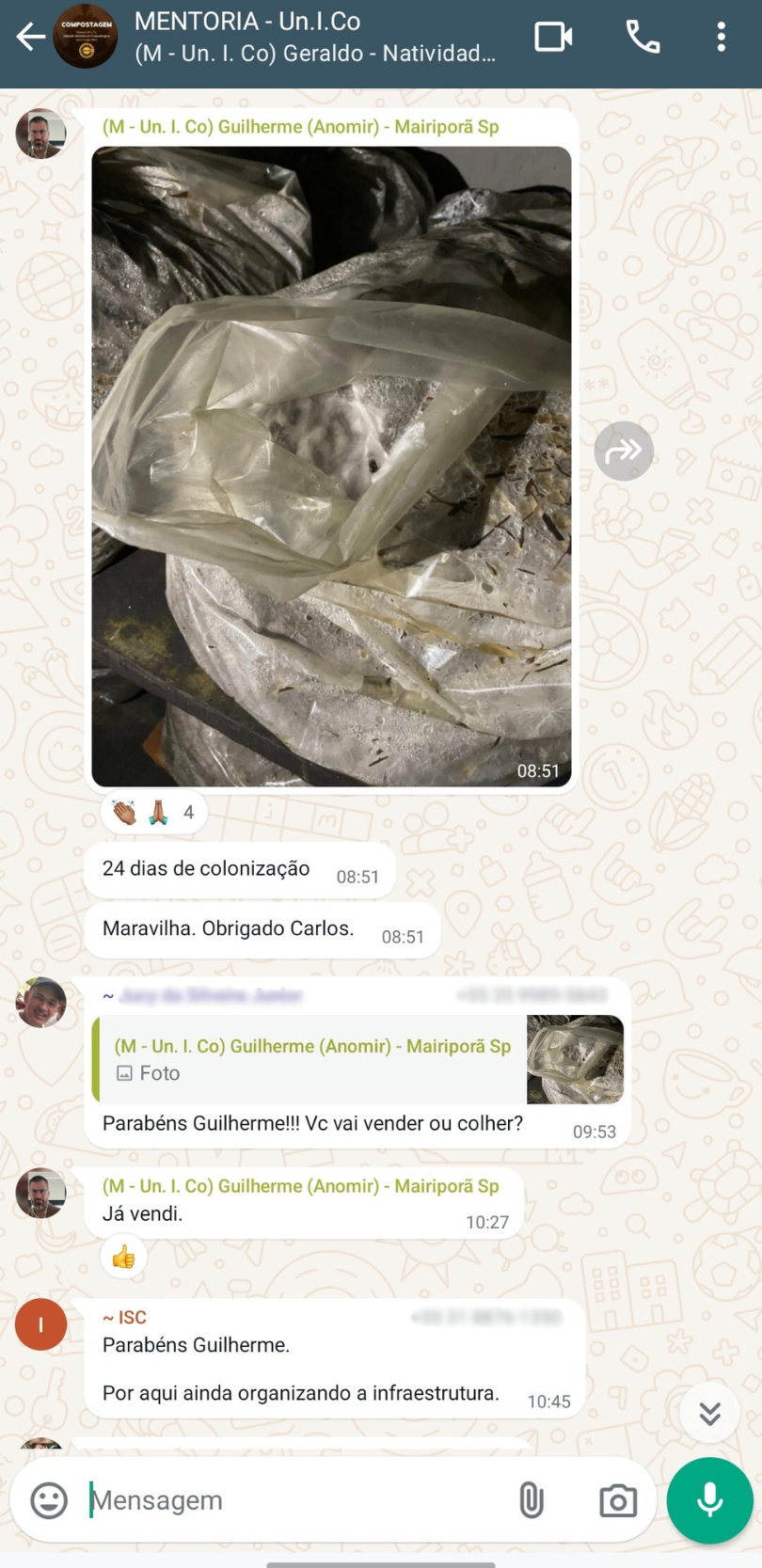Viewport: 762px width, 1568px height.
Task: Open the overflow menu
Action: click(x=721, y=38)
